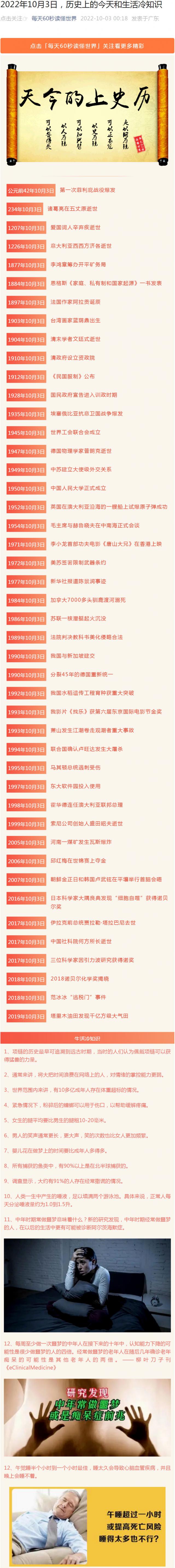The image size is (175, 1568).
Task: Open the 每天60秒读懂世界 account link
Action: click(54, 19)
